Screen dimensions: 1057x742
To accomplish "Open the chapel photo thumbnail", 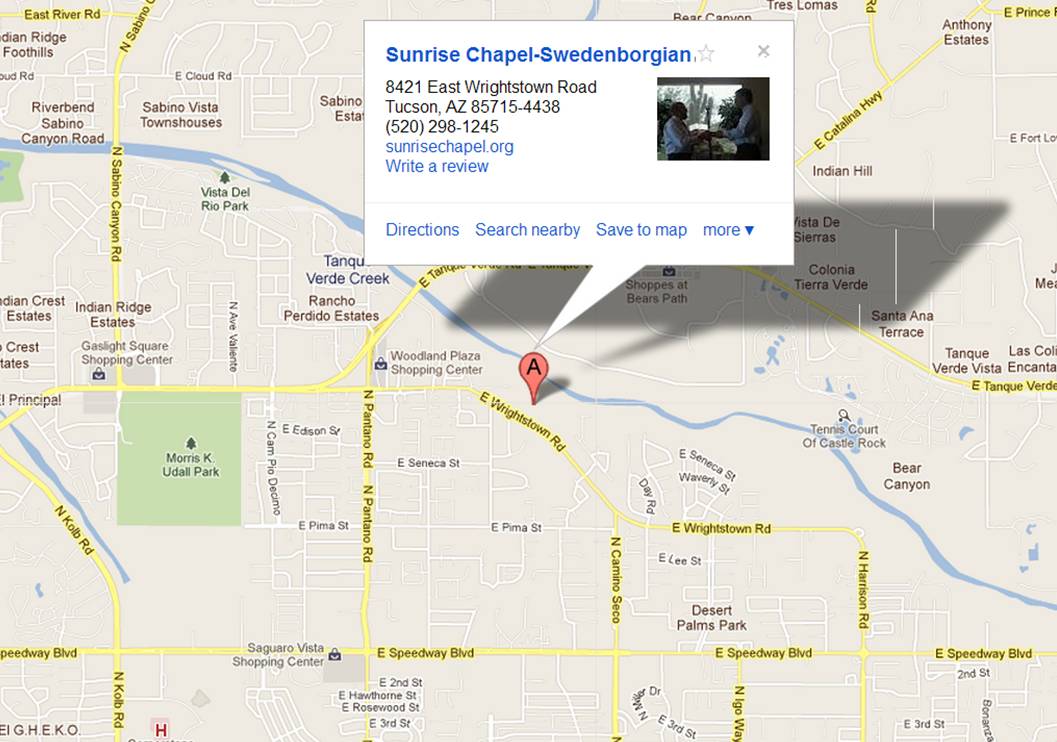I will pos(713,119).
